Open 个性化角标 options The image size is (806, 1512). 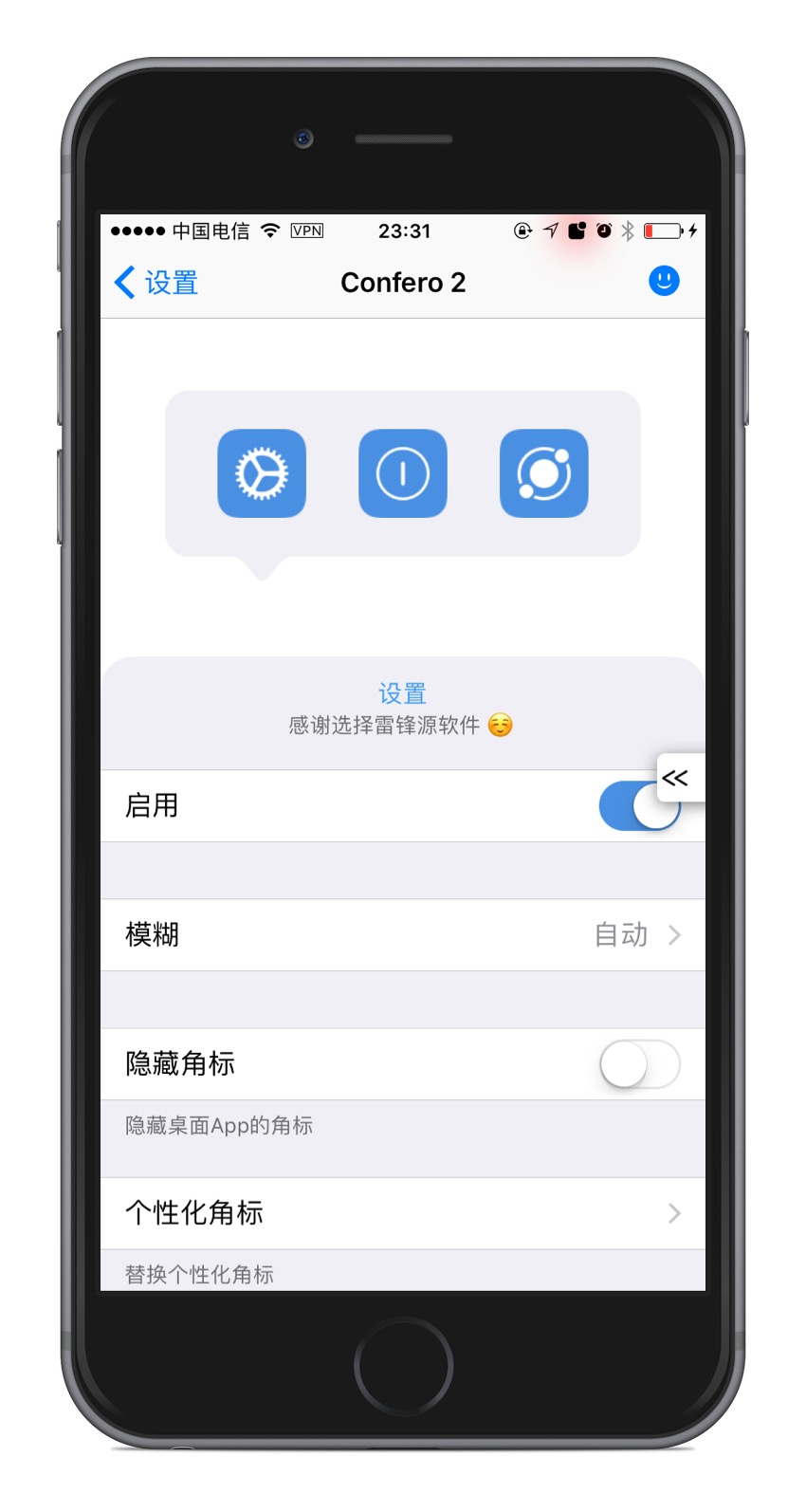(402, 1213)
